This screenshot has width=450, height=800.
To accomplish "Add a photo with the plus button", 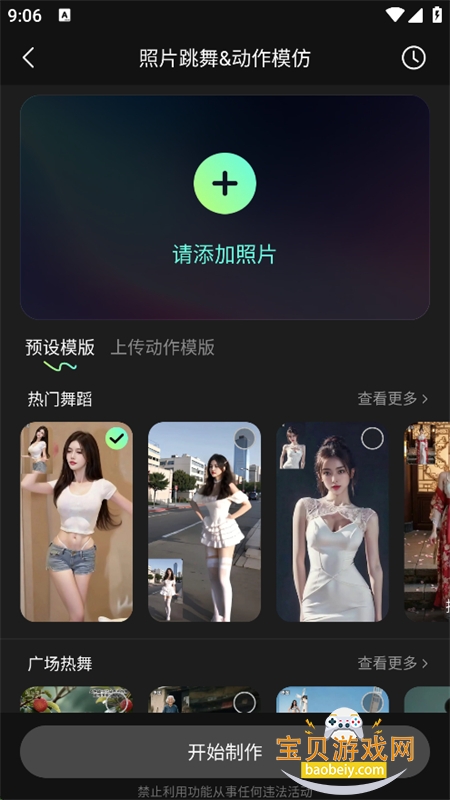I will [224, 183].
